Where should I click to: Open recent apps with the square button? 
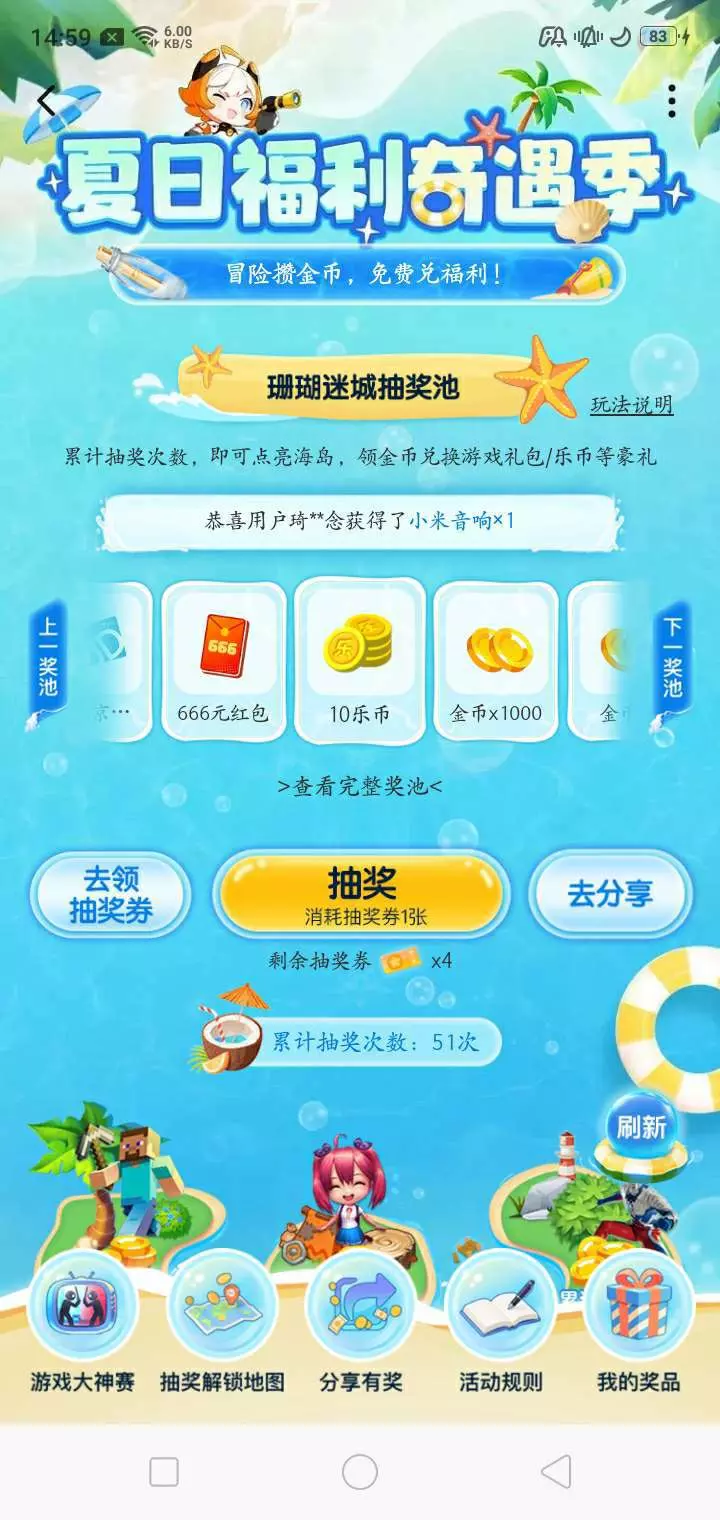click(x=164, y=1472)
